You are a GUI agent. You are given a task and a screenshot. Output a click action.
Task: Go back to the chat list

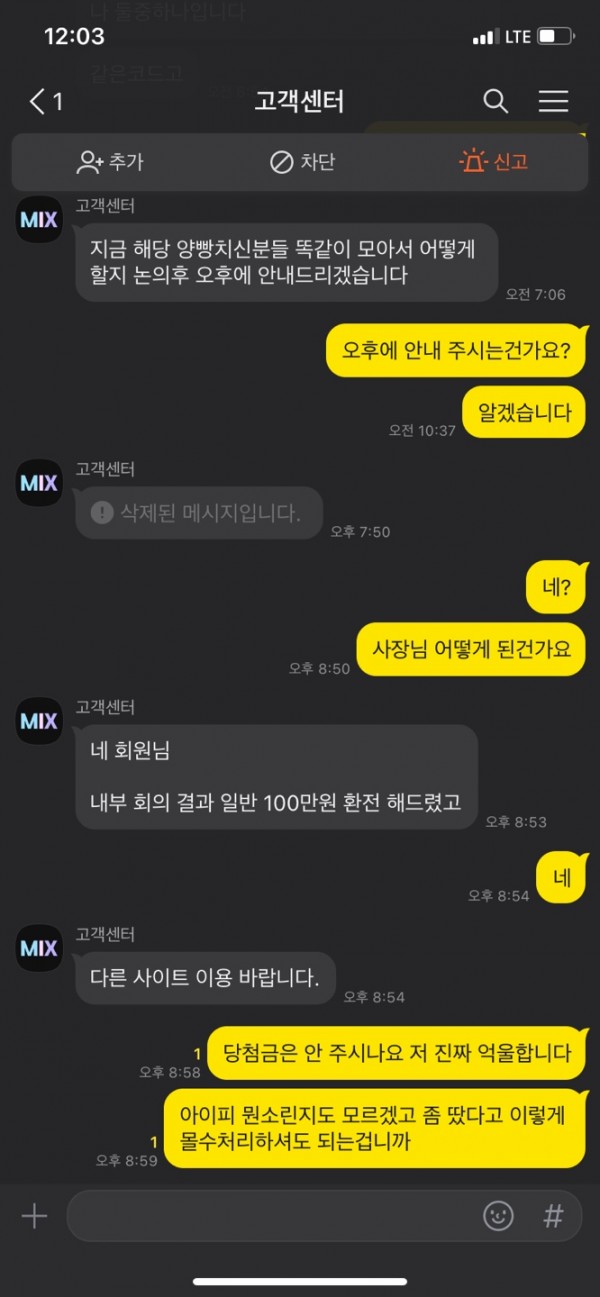(45, 101)
